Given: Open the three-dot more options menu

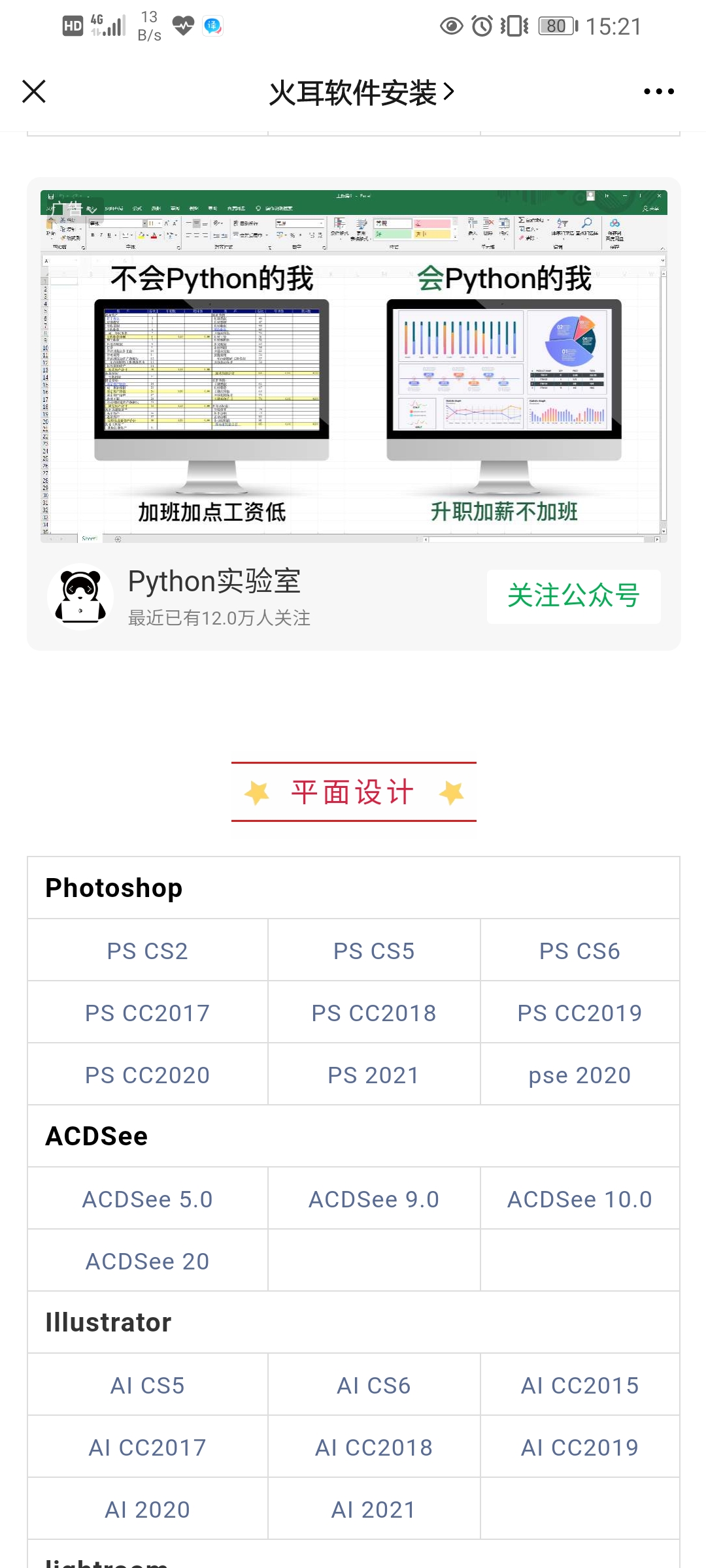Looking at the screenshot, I should 658,91.
